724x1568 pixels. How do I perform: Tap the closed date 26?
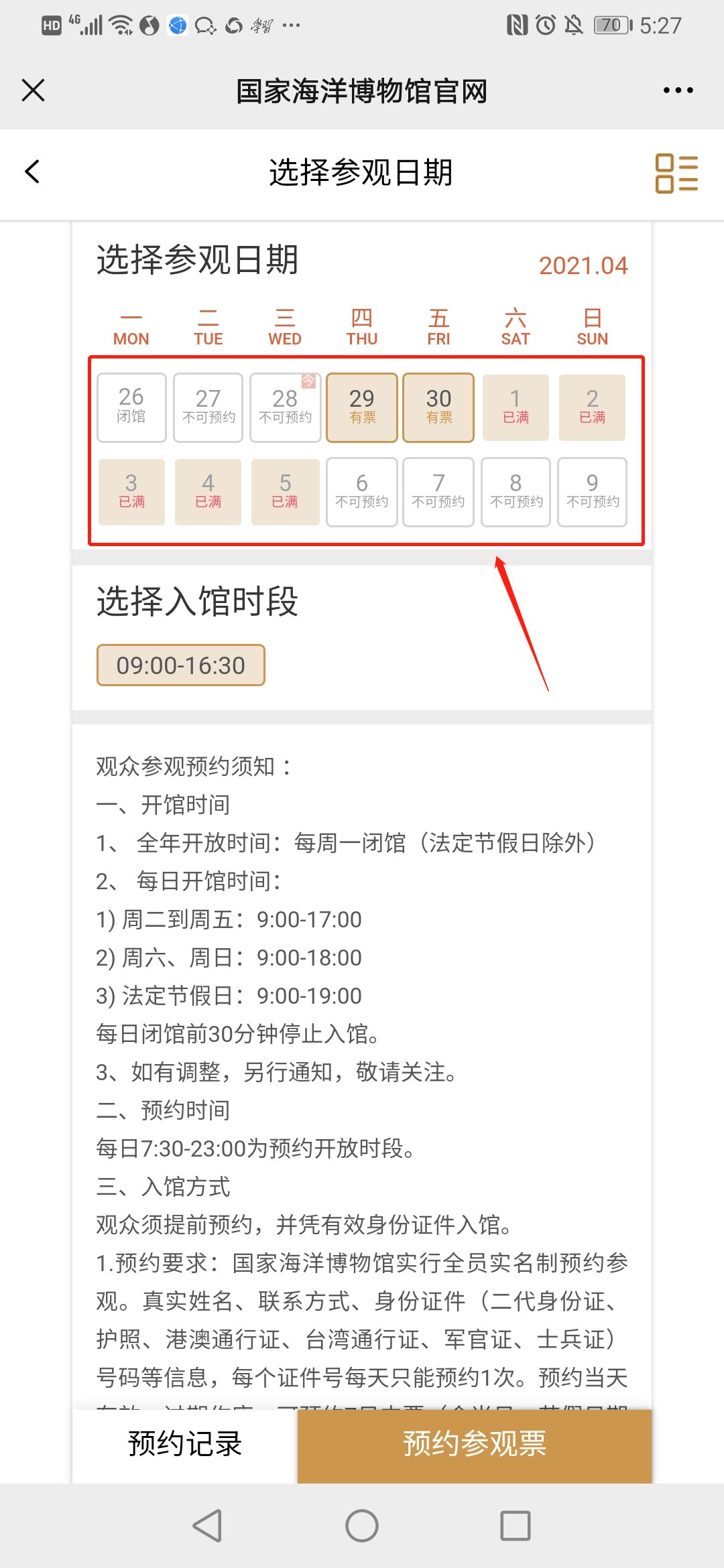coord(131,407)
